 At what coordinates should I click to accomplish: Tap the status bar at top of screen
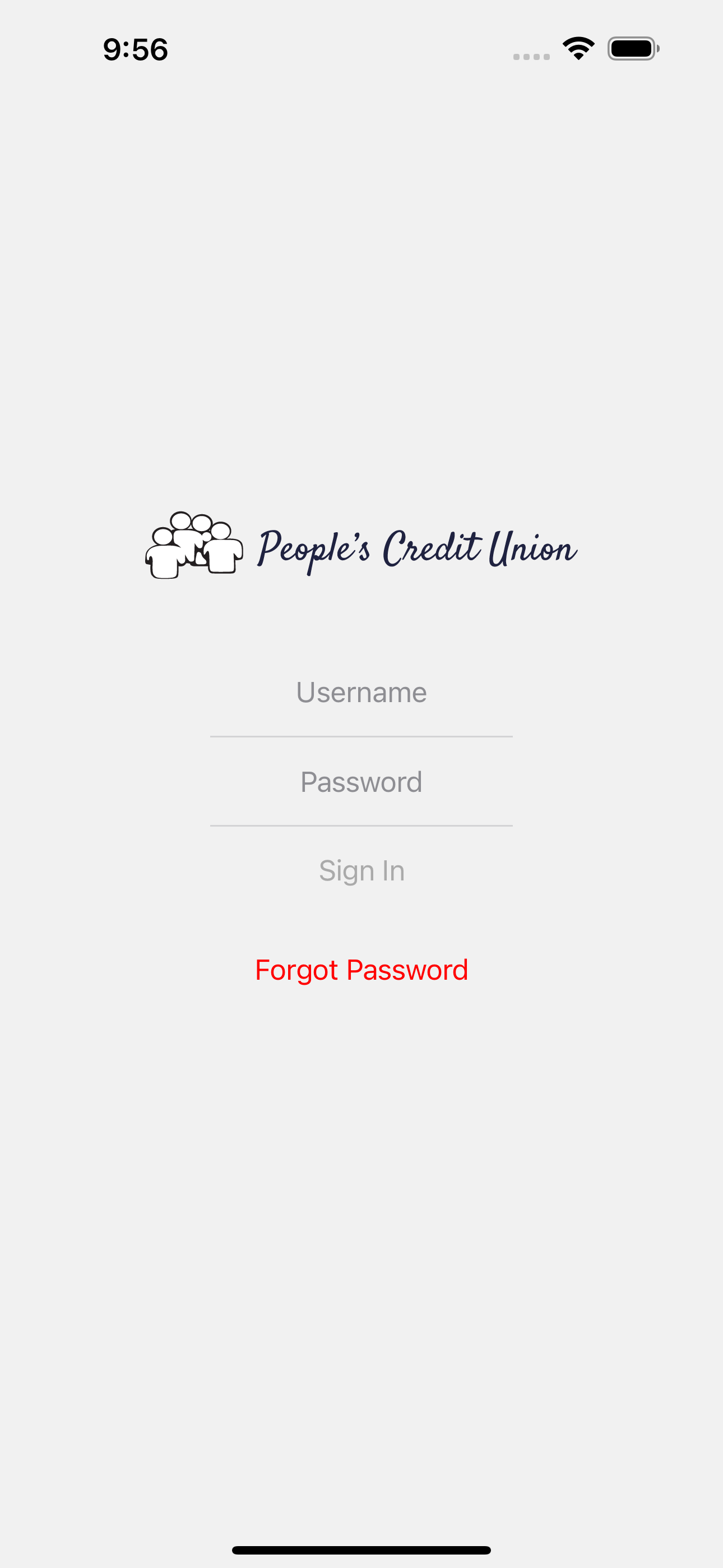[x=361, y=50]
